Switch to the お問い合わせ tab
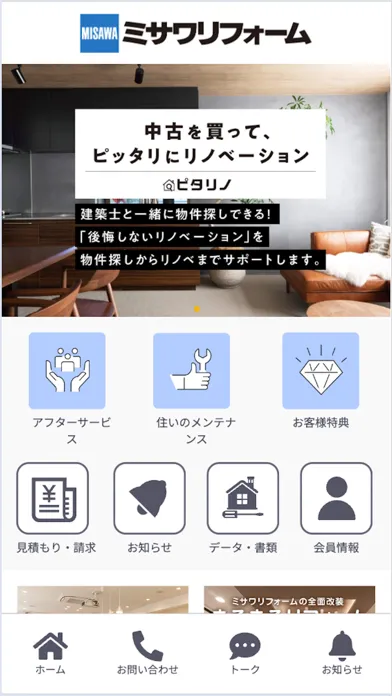This screenshot has width=392, height=696. (147, 653)
